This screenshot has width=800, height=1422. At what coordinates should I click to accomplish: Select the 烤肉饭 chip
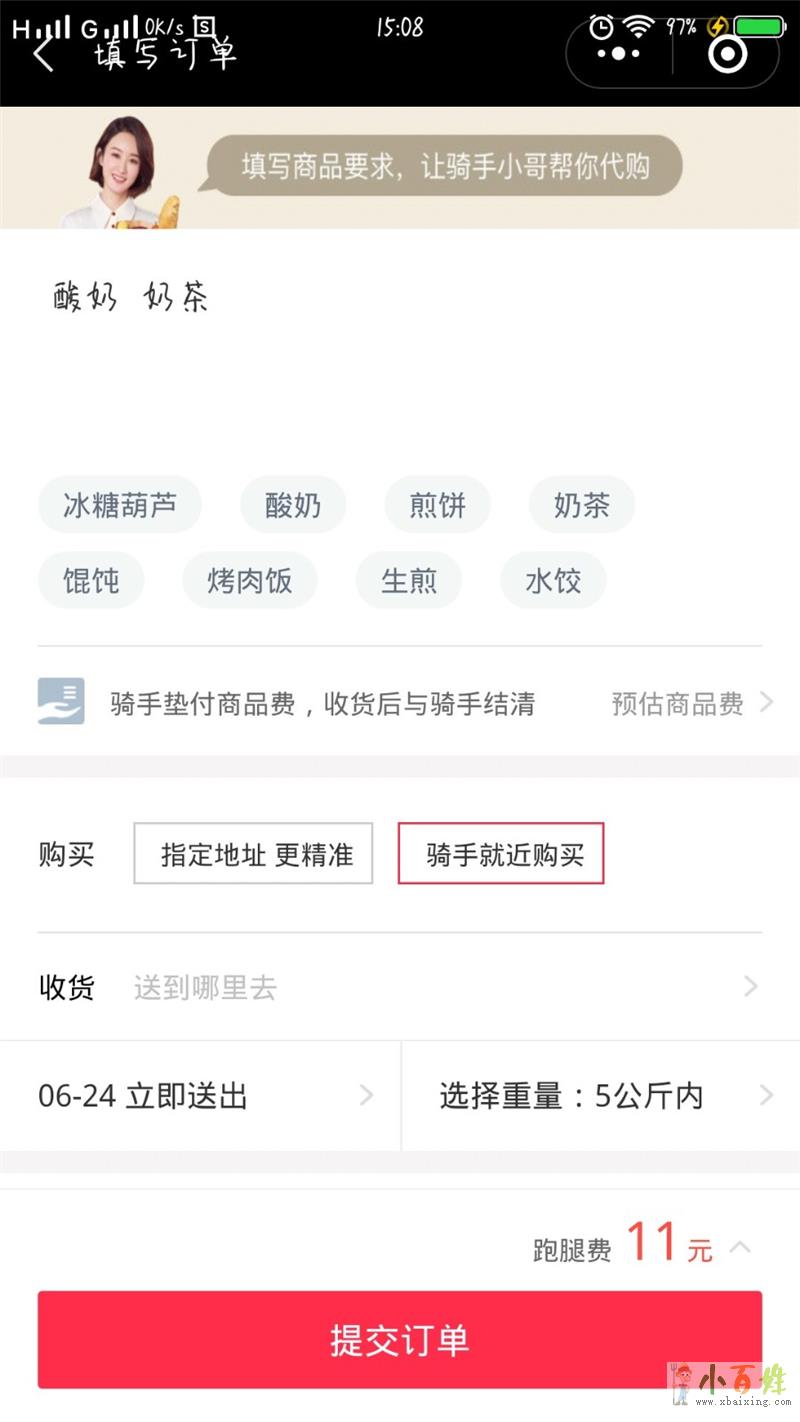(250, 580)
